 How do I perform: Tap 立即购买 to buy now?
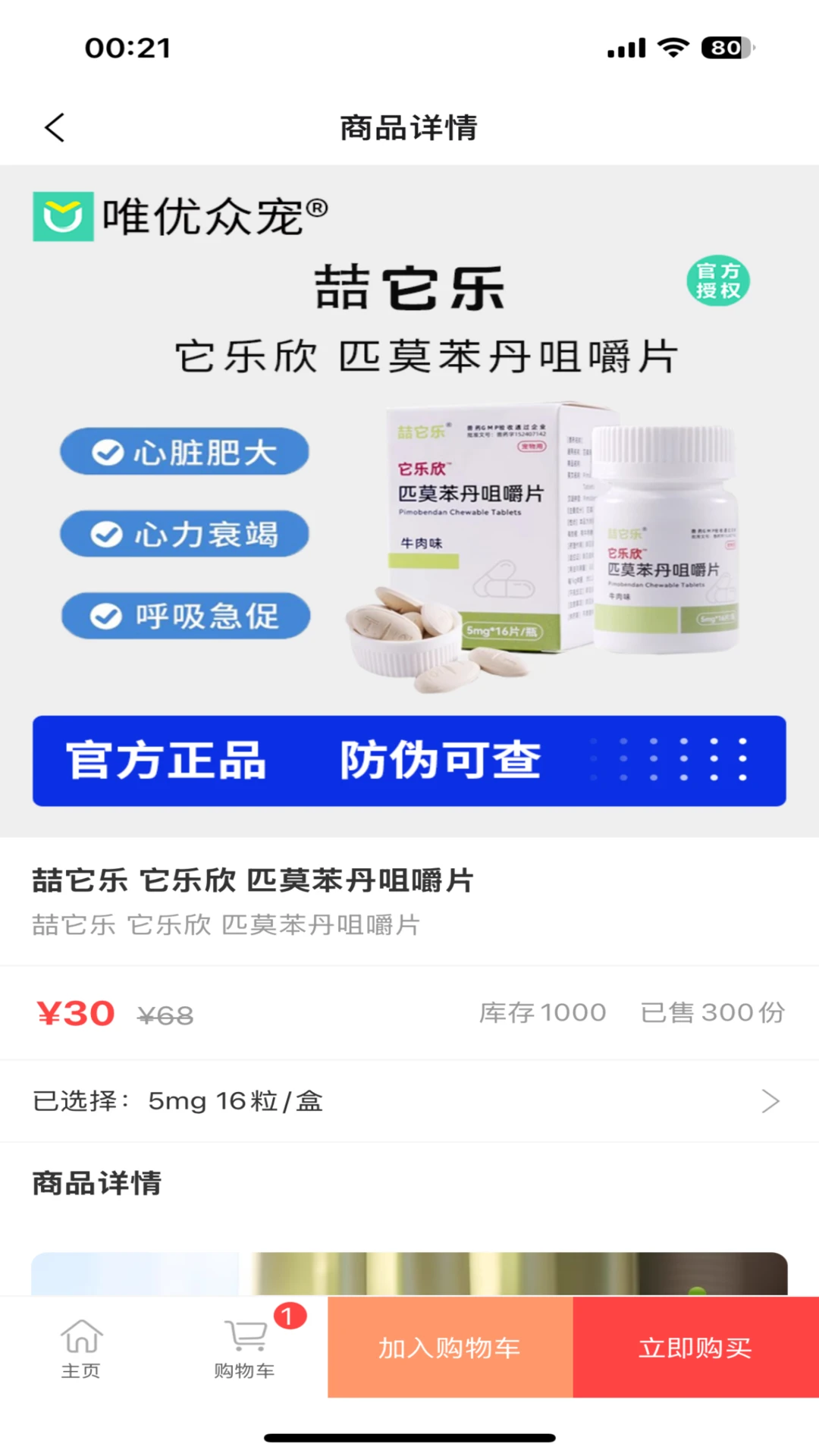pyautogui.click(x=695, y=1348)
